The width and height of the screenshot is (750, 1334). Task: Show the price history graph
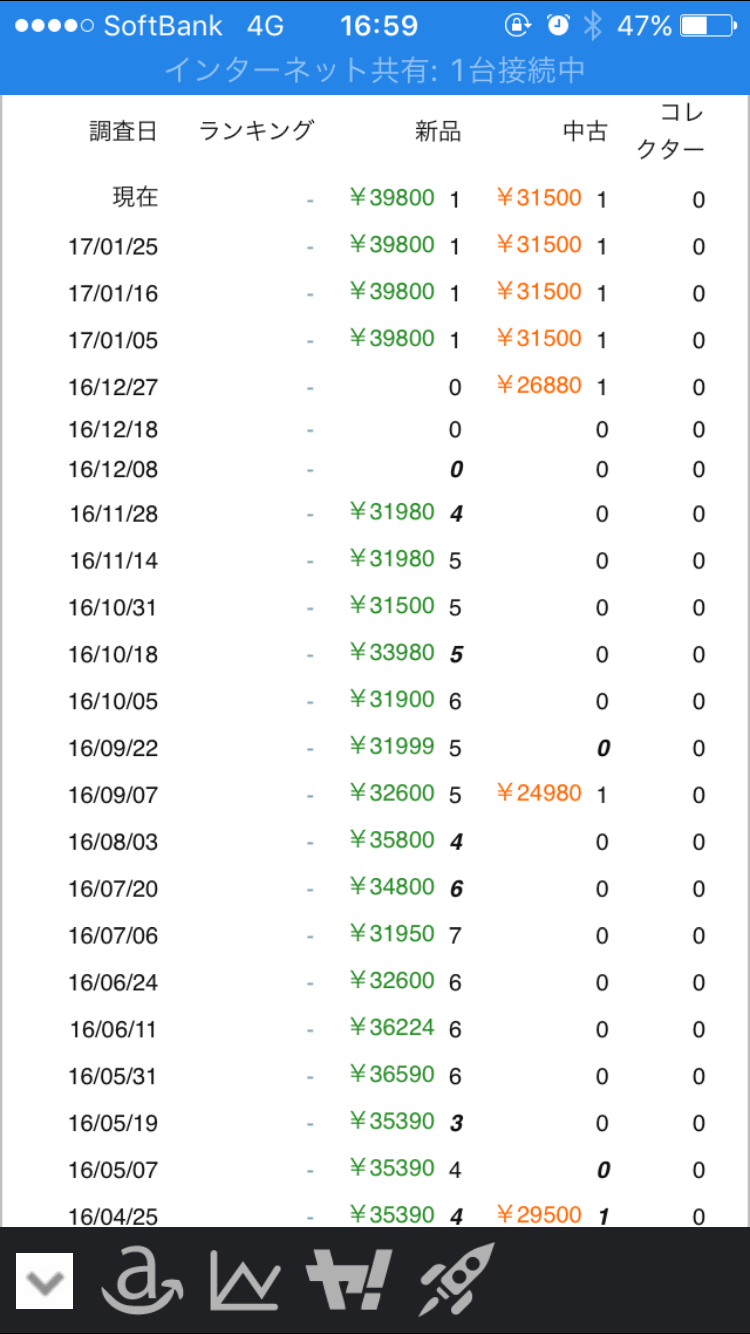tap(245, 1280)
